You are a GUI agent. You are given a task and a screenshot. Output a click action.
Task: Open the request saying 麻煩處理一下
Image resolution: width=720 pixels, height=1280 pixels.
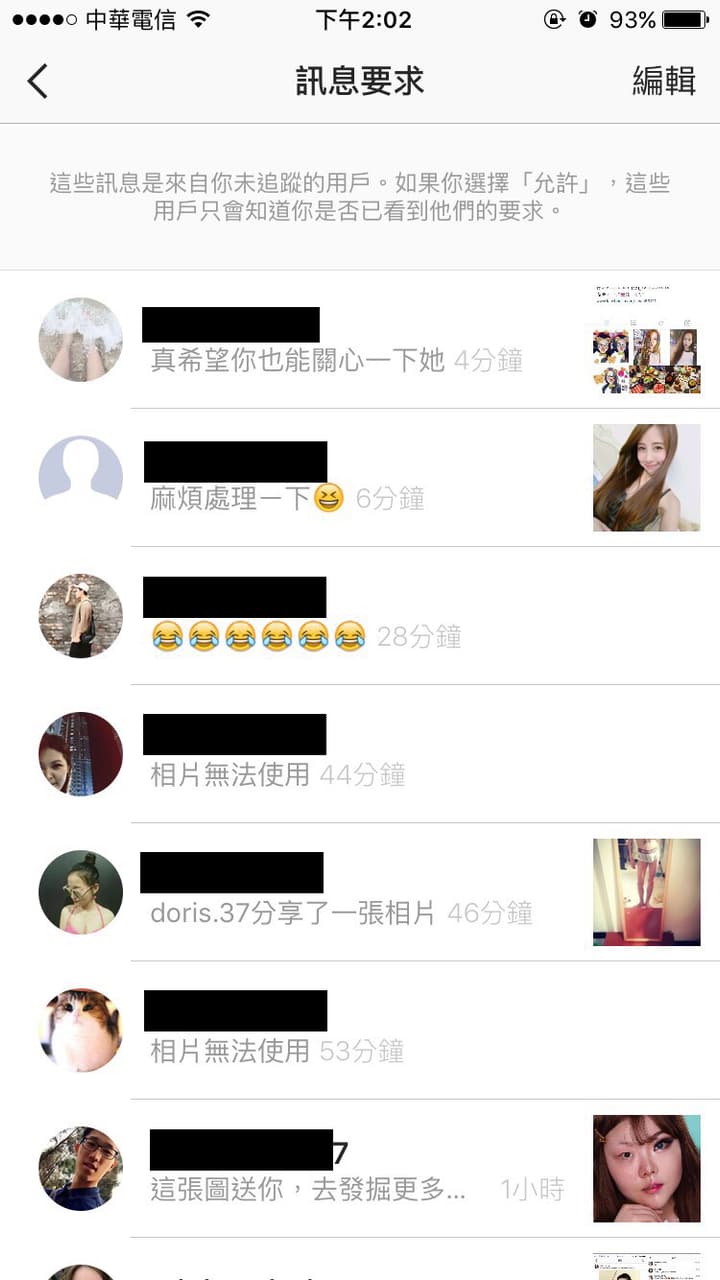[x=360, y=478]
